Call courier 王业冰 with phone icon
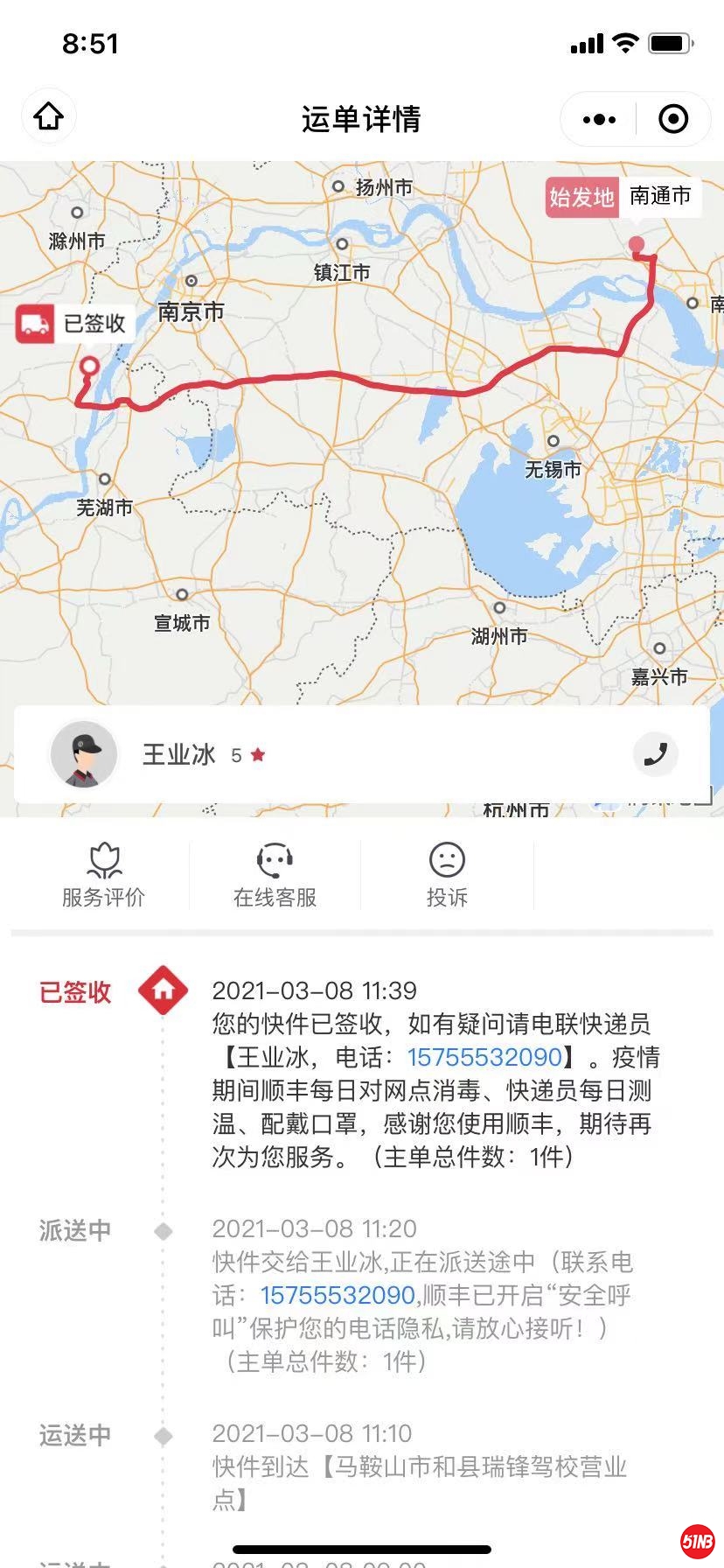 click(x=656, y=754)
